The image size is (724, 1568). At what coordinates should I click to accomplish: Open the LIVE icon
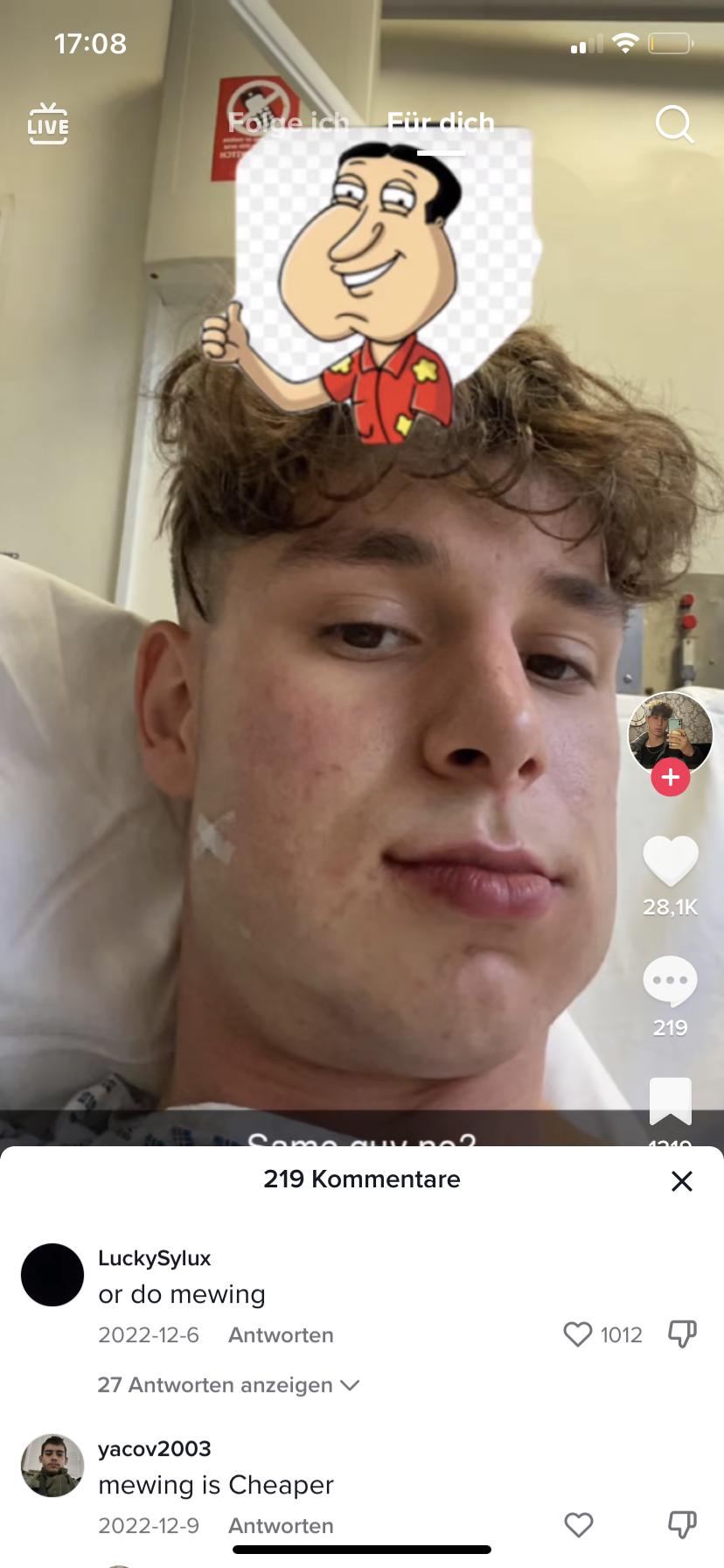pyautogui.click(x=48, y=123)
